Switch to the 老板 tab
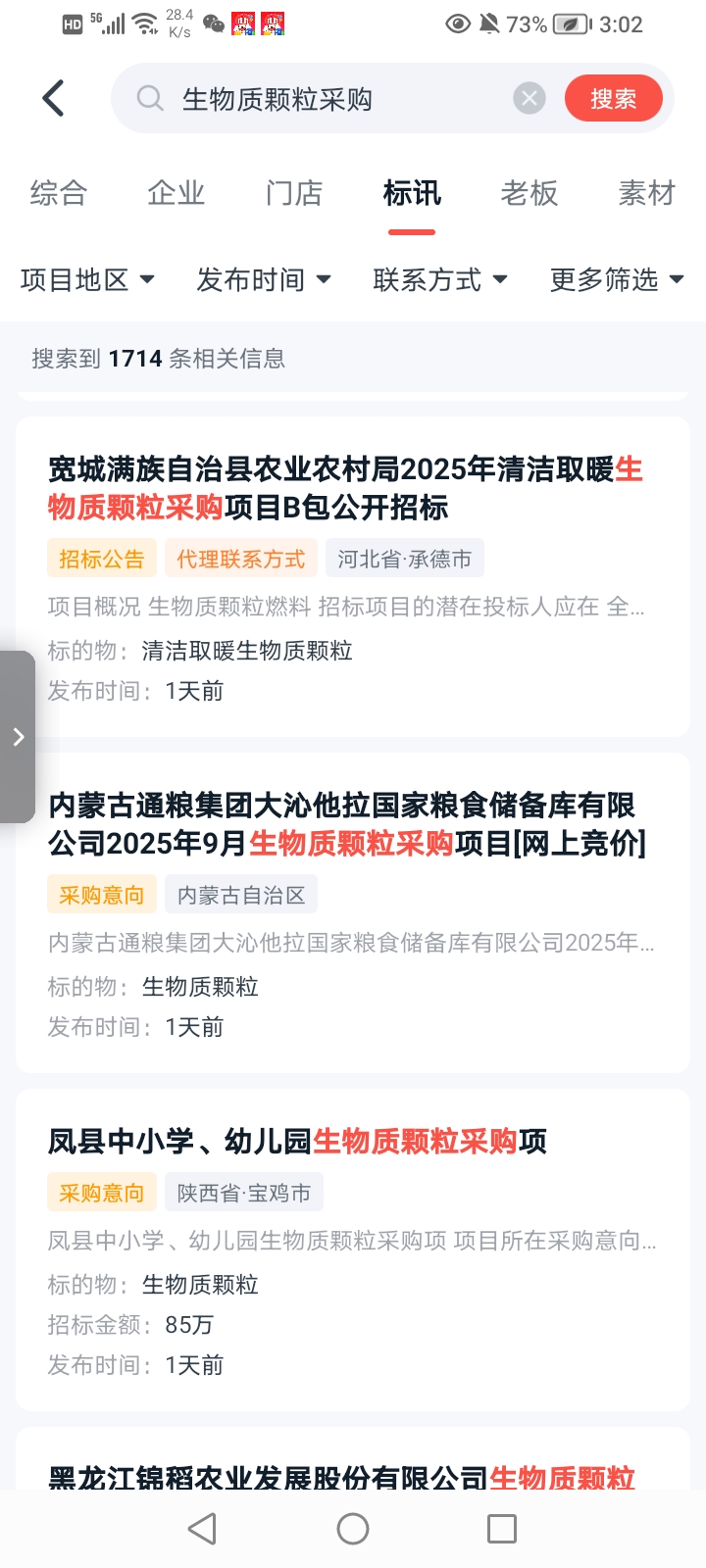This screenshot has width=706, height=1568. pyautogui.click(x=529, y=193)
